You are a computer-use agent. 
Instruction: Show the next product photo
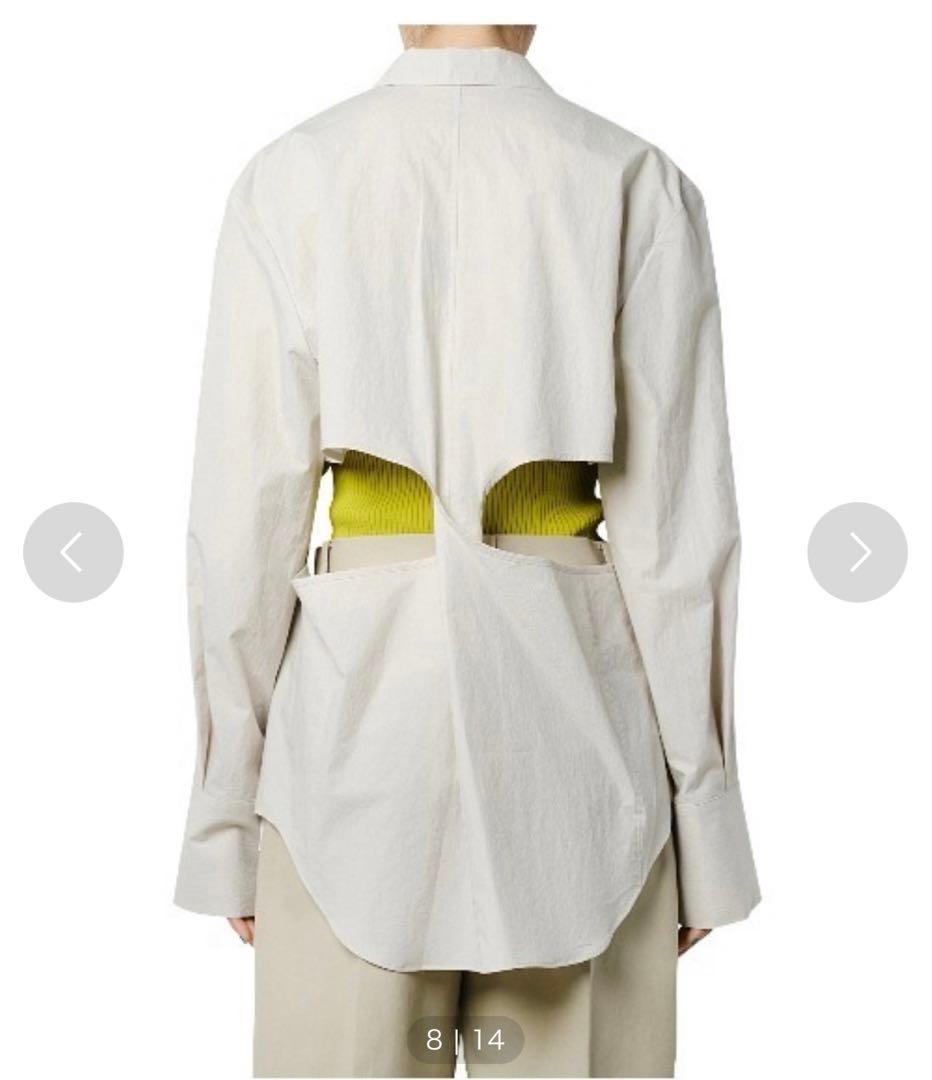pyautogui.click(x=857, y=552)
